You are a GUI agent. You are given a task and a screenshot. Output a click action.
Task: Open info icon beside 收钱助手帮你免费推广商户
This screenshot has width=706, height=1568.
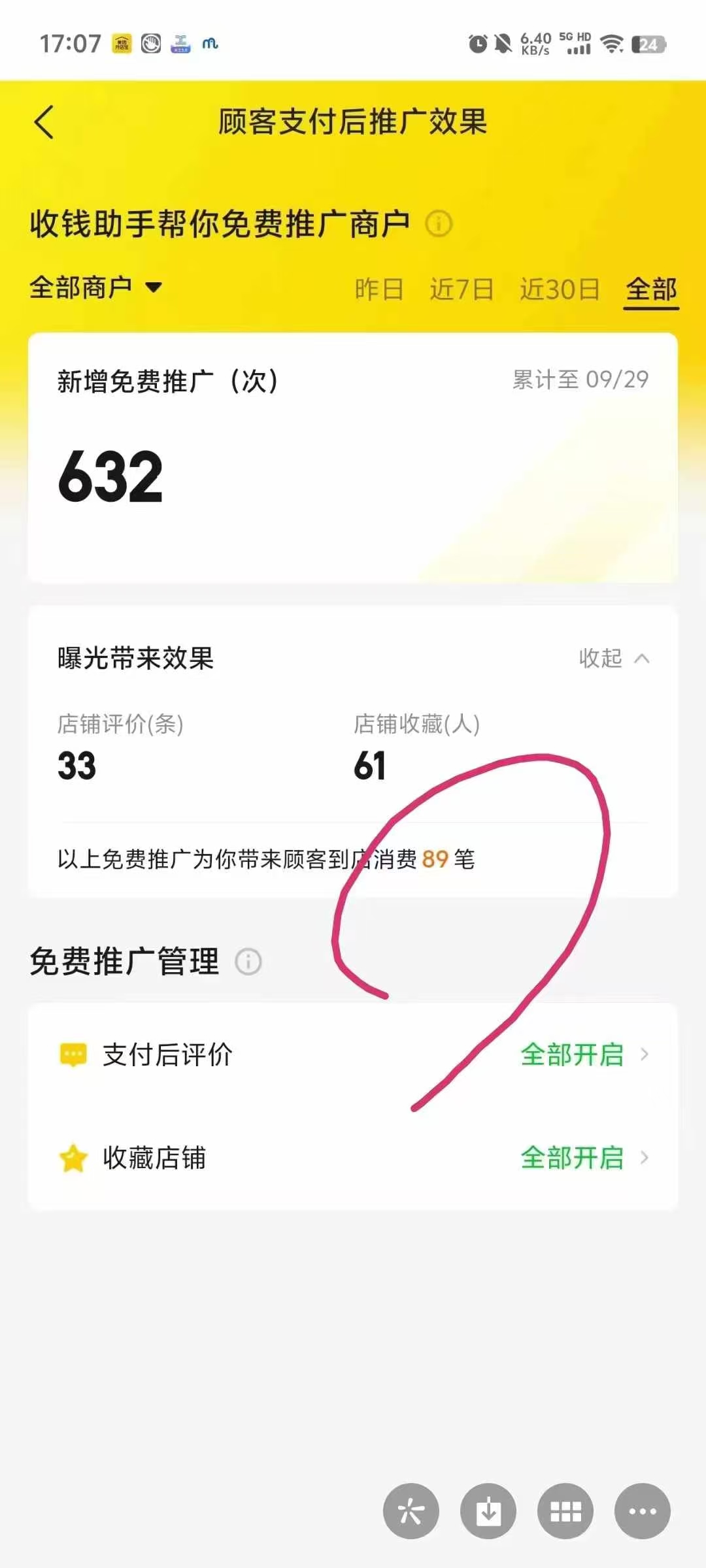tap(439, 224)
